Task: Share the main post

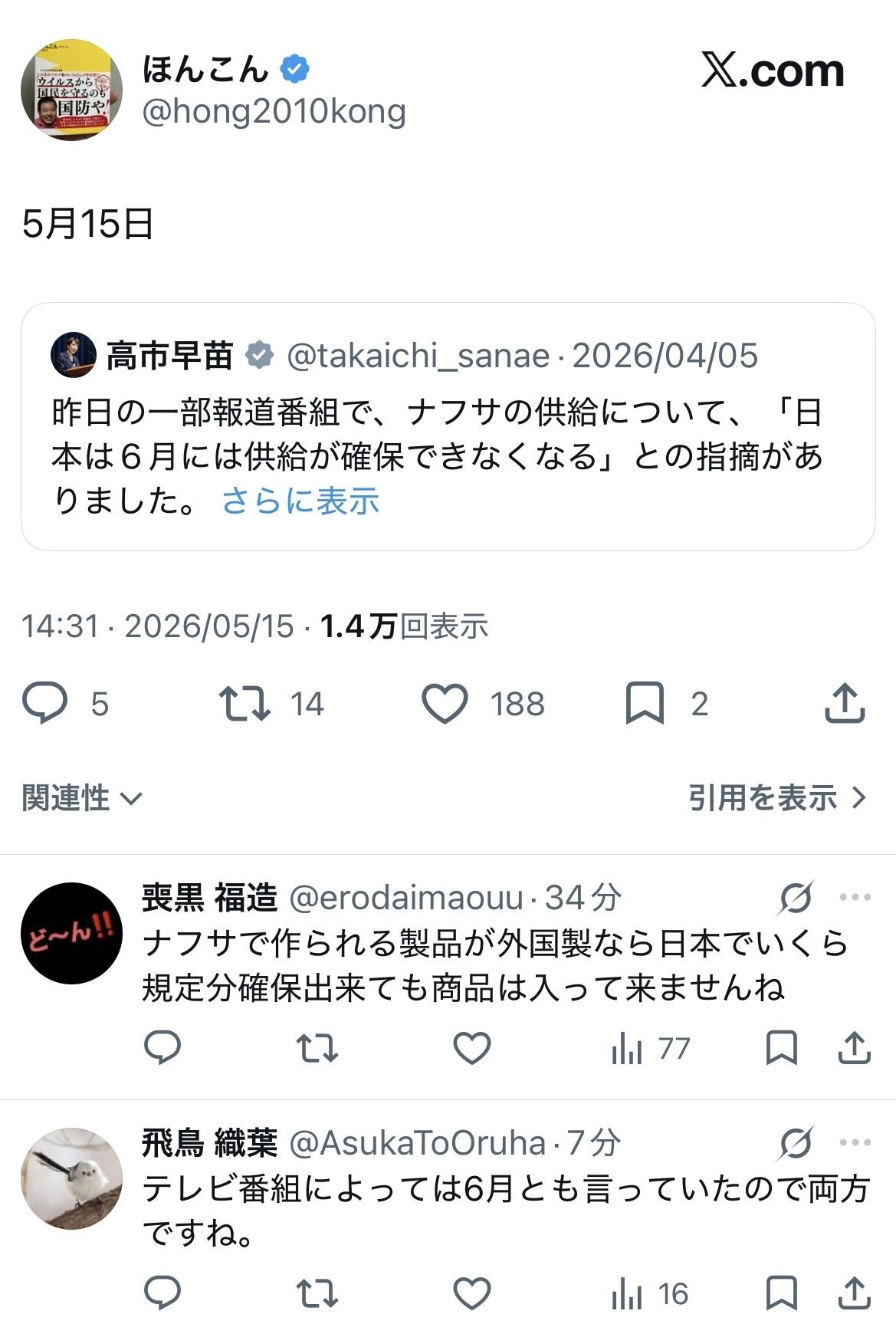Action: coord(845,703)
